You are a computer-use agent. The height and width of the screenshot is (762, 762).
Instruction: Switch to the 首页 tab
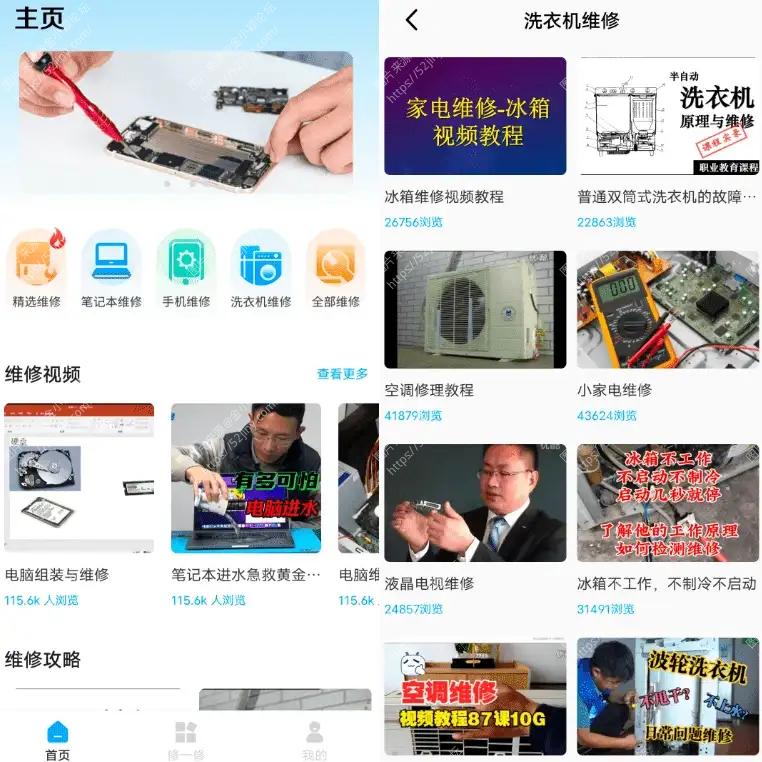[x=58, y=740]
